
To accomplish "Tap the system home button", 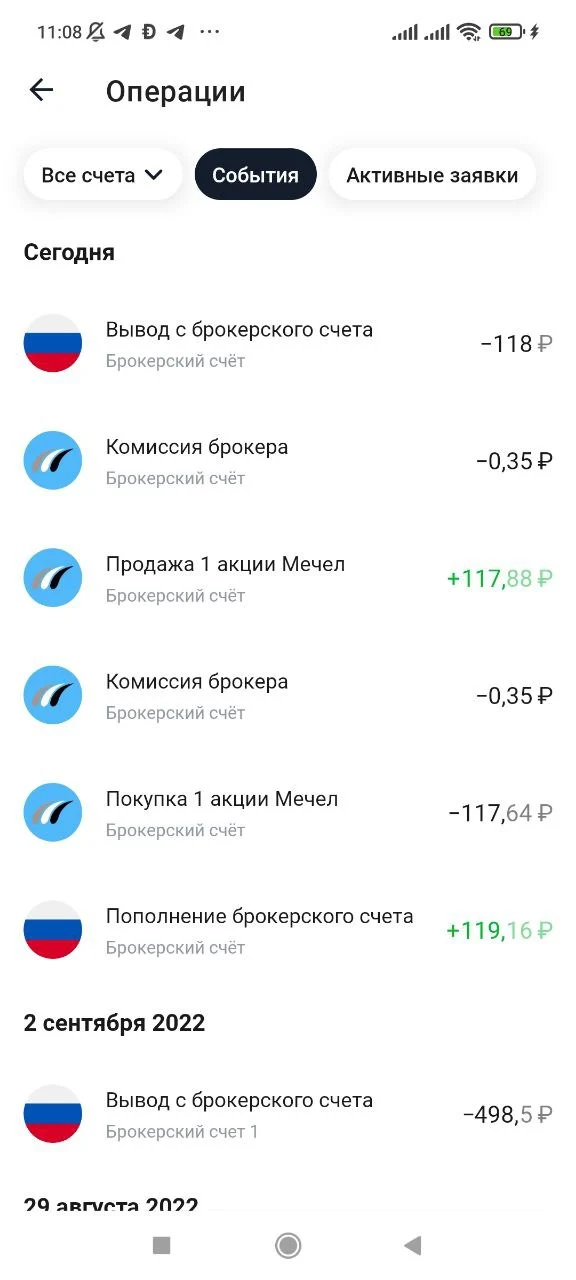I will coord(288,1245).
